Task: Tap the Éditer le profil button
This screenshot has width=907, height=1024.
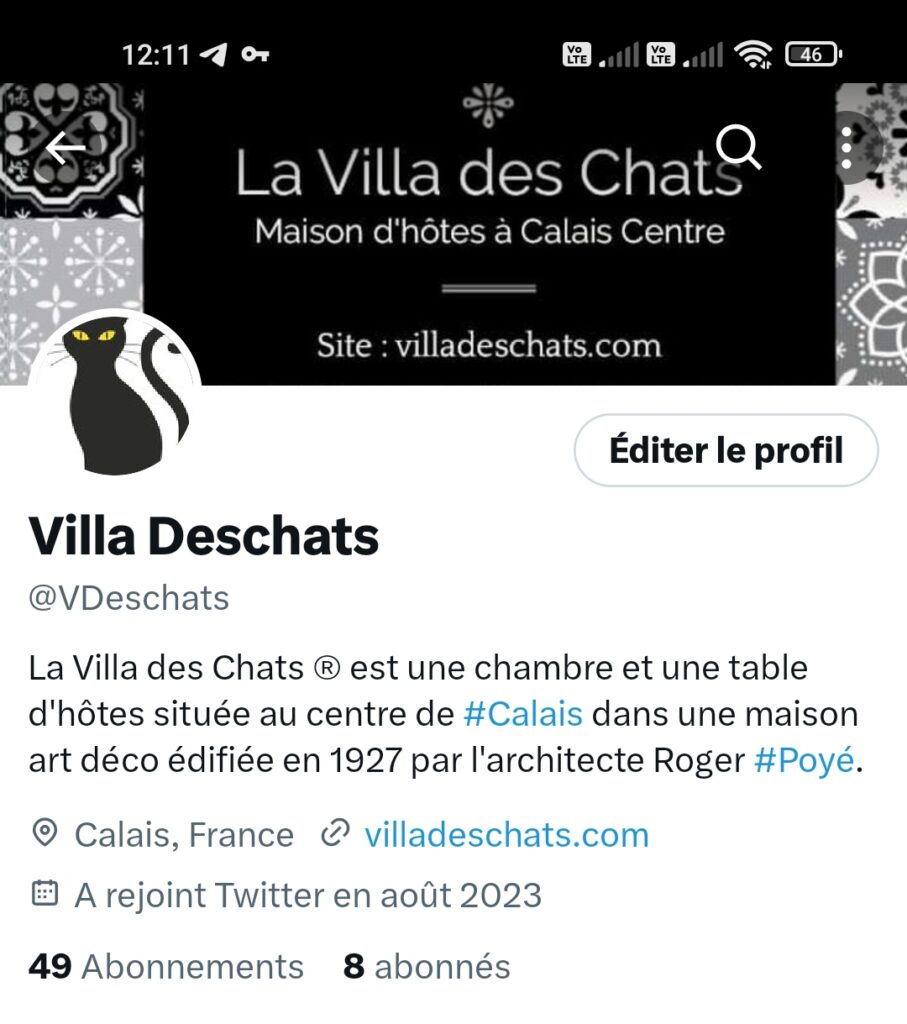Action: click(x=726, y=450)
